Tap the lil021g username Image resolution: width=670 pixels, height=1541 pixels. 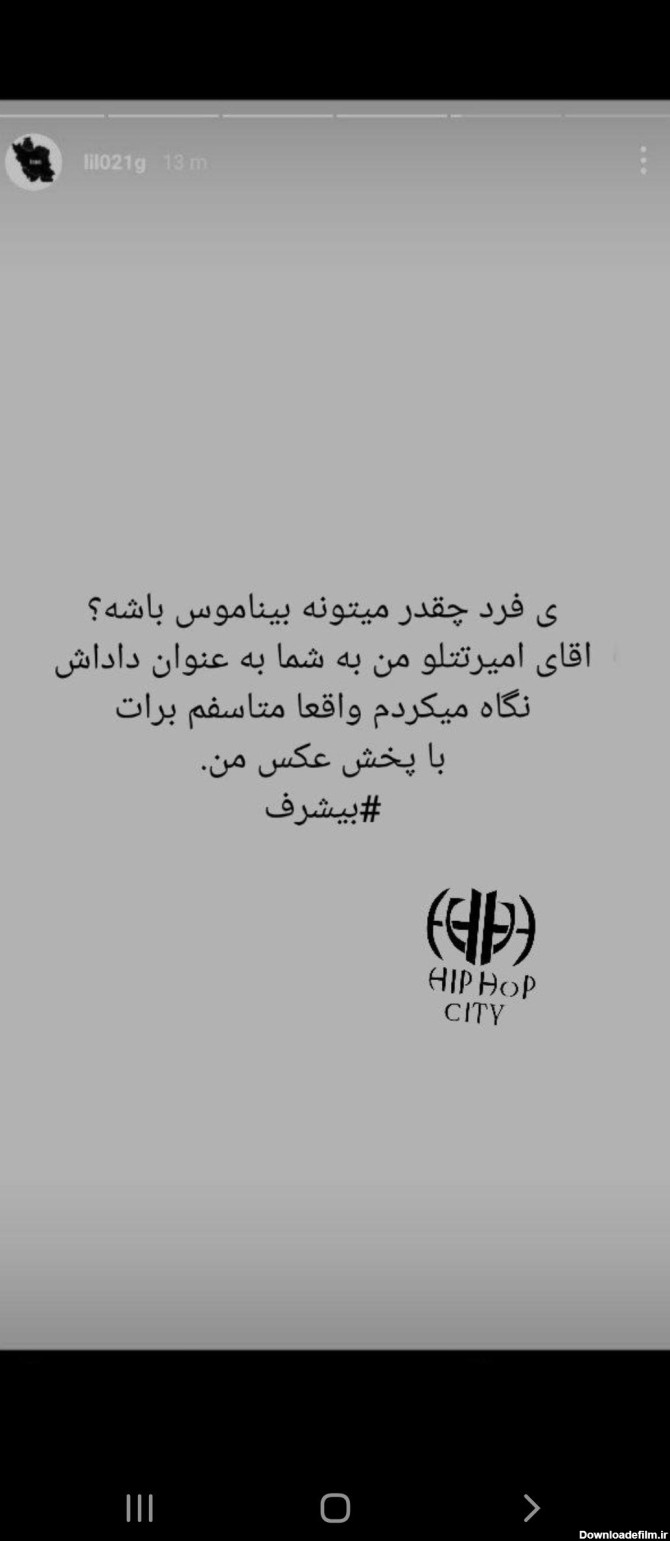pyautogui.click(x=115, y=163)
